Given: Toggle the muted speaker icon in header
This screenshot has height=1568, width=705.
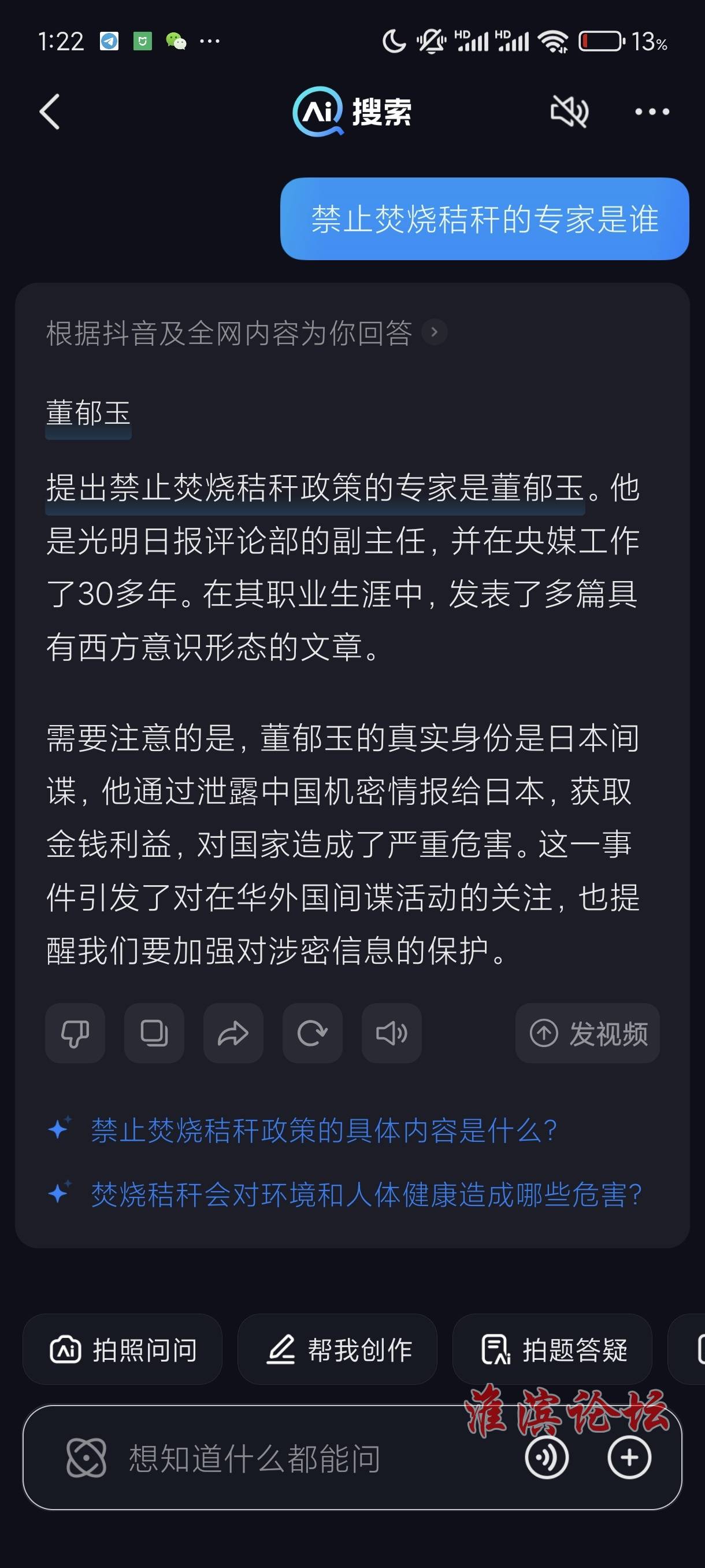Looking at the screenshot, I should point(569,112).
